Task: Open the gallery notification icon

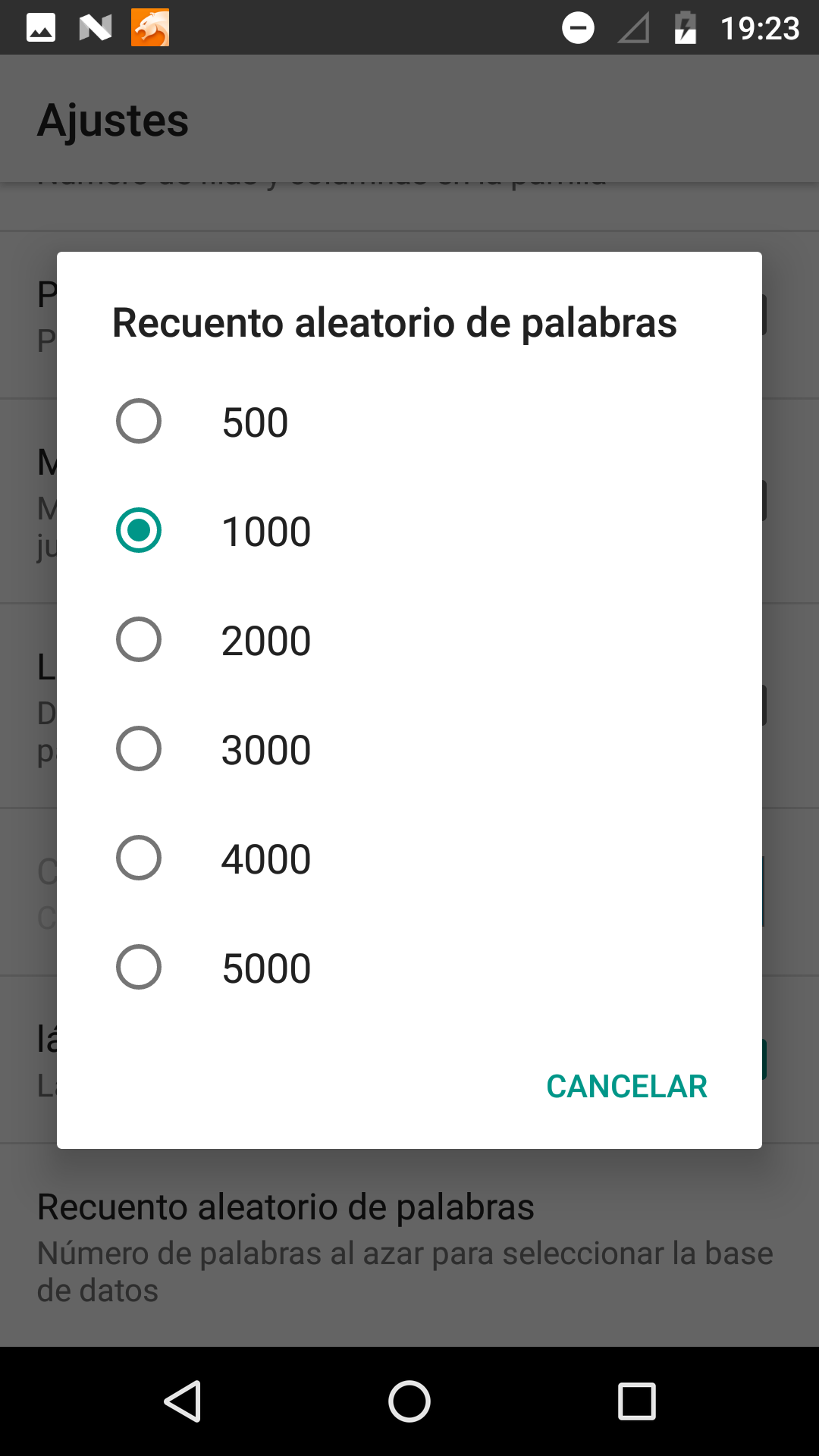Action: (40, 27)
